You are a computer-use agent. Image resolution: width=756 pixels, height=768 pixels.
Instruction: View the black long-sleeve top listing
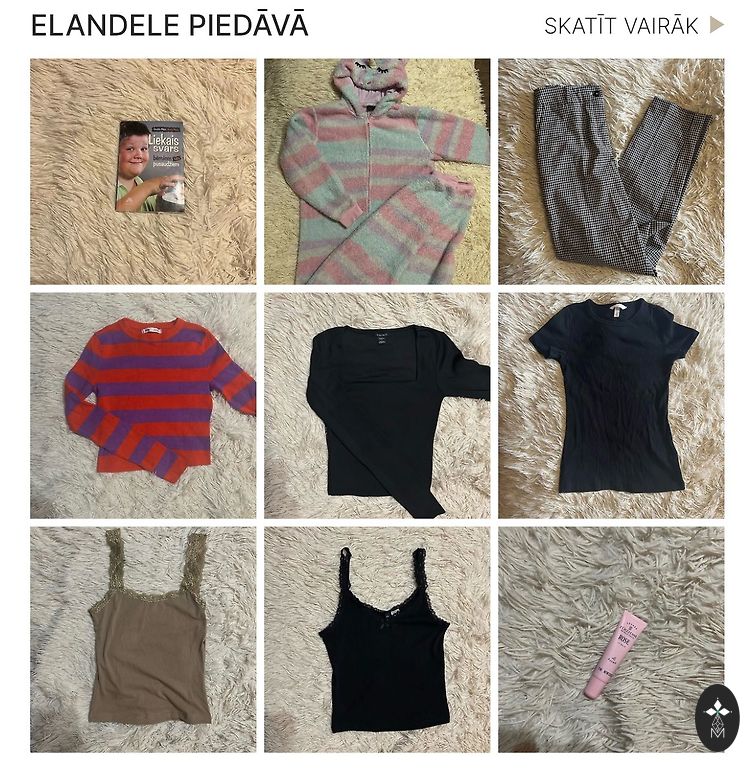377,405
